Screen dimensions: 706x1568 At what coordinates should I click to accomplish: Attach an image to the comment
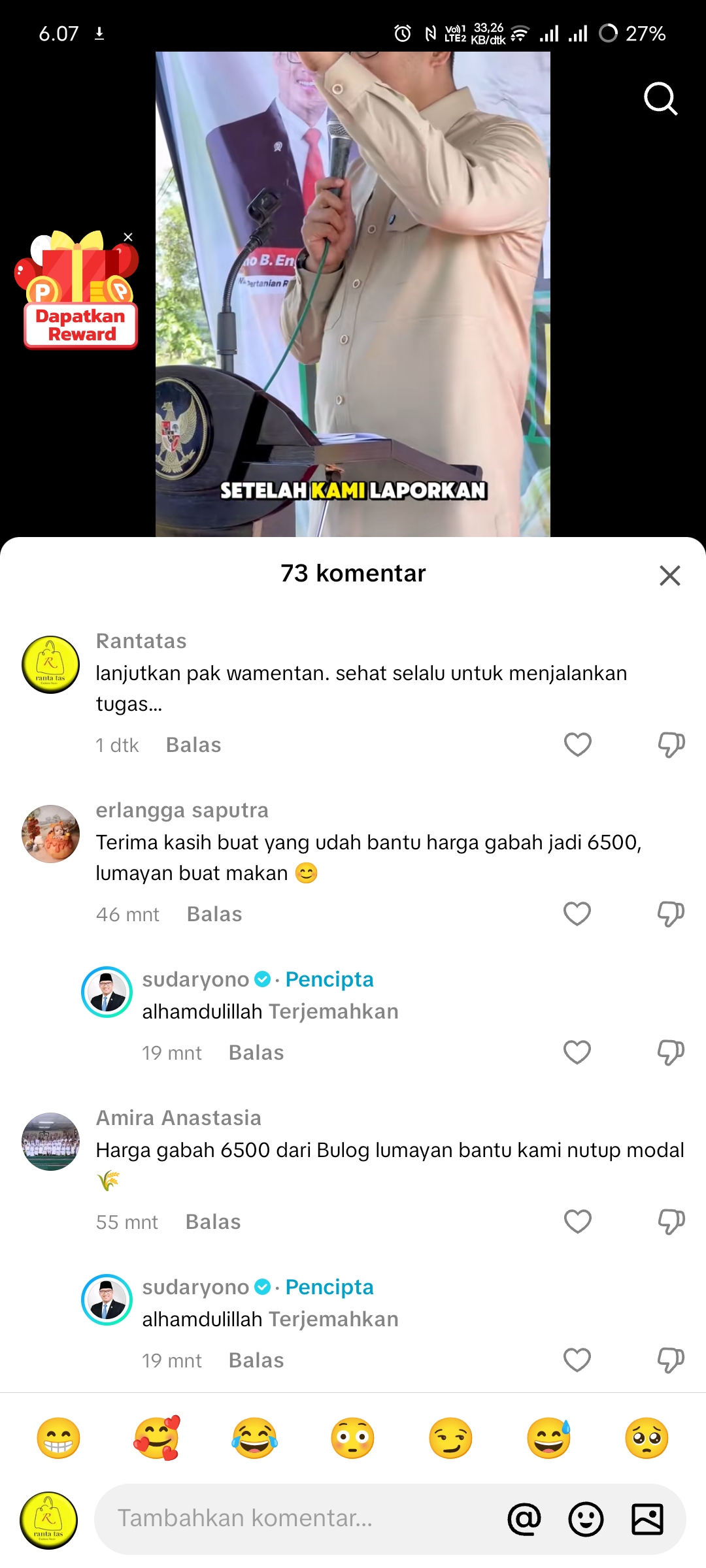647,1519
